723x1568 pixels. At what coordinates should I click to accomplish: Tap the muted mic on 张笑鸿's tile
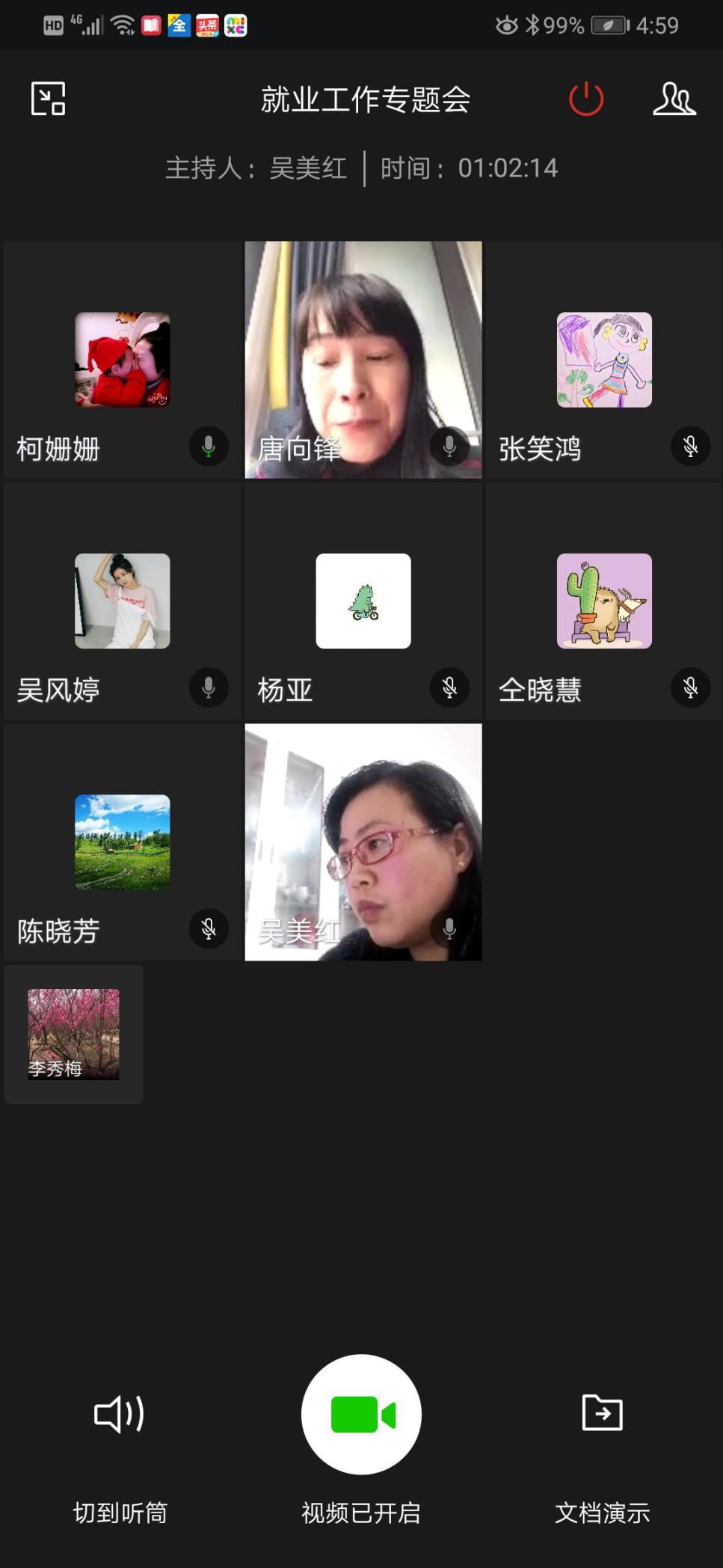tap(690, 447)
